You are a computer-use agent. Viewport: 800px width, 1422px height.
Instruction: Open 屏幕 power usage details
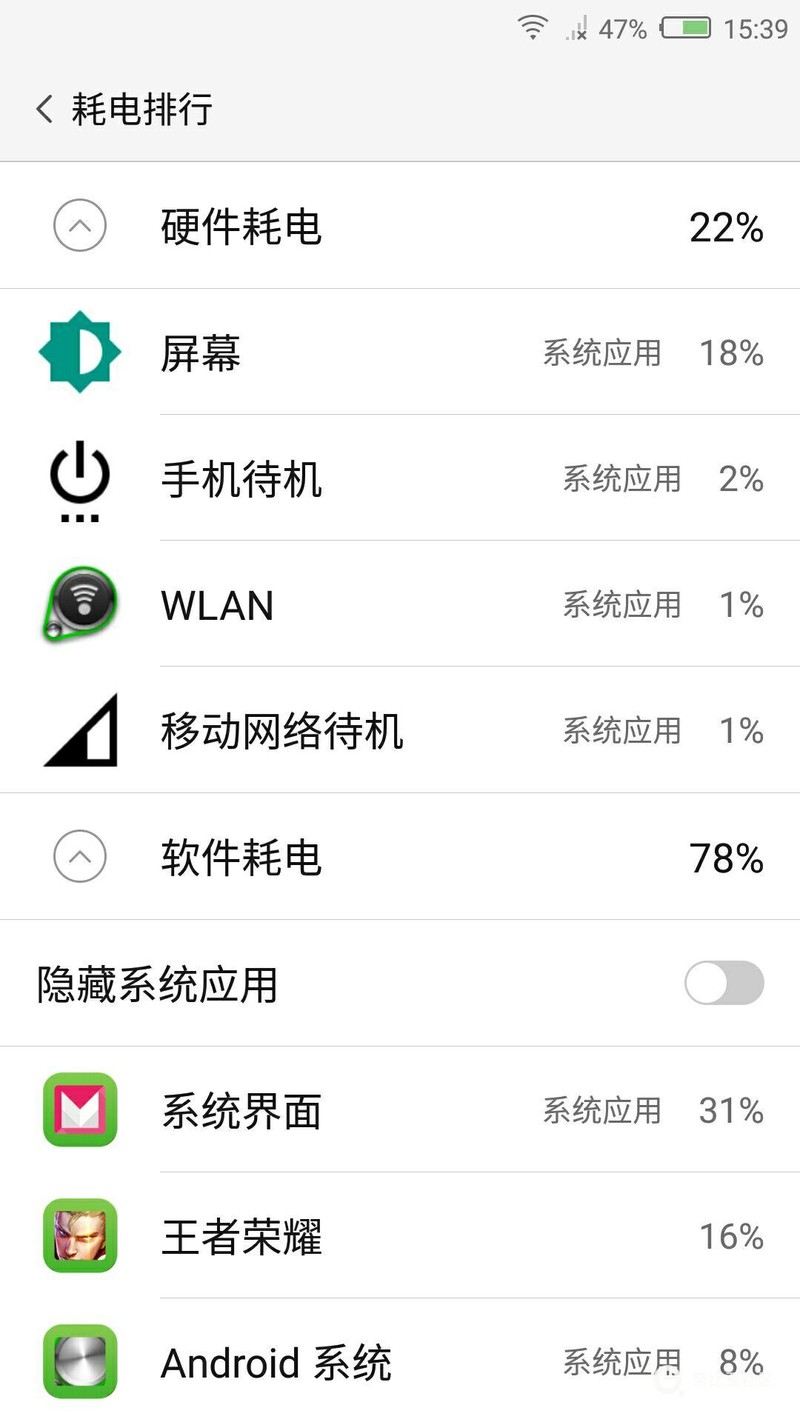pyautogui.click(x=400, y=353)
